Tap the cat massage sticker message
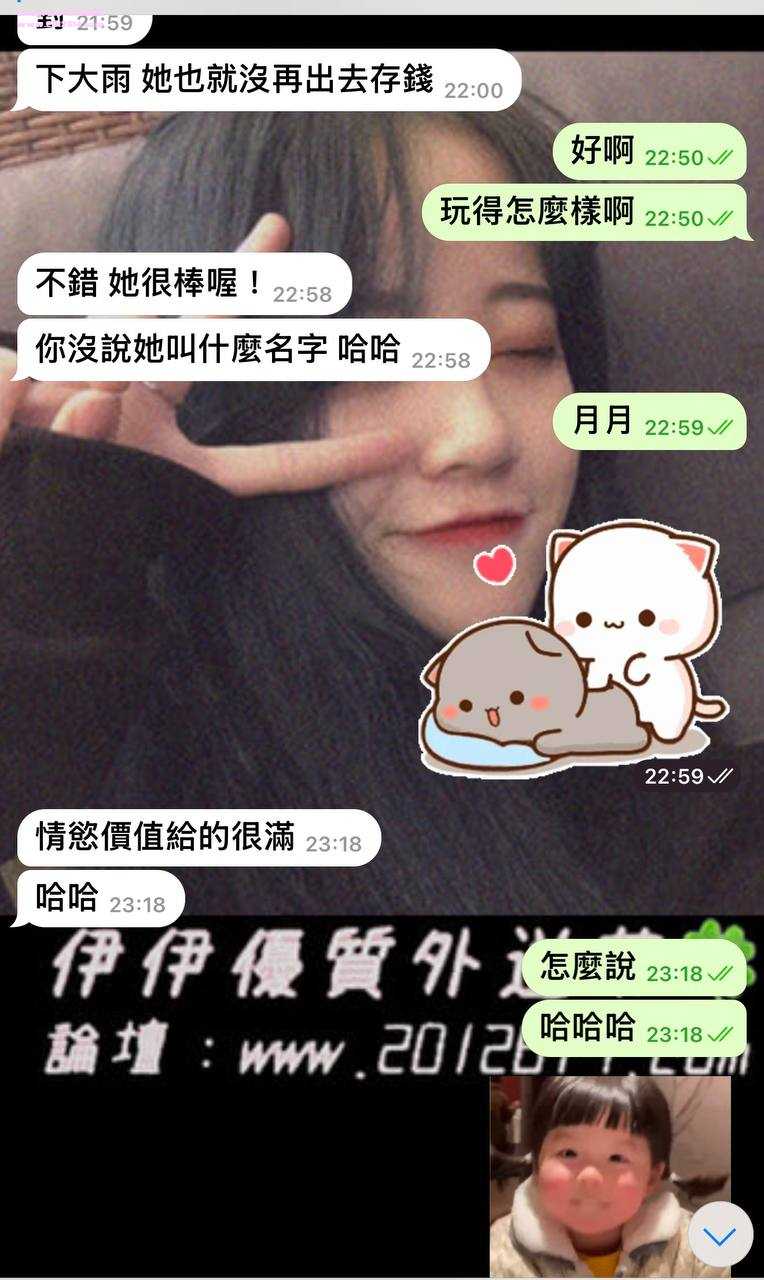The width and height of the screenshot is (764, 1280). pos(577,652)
